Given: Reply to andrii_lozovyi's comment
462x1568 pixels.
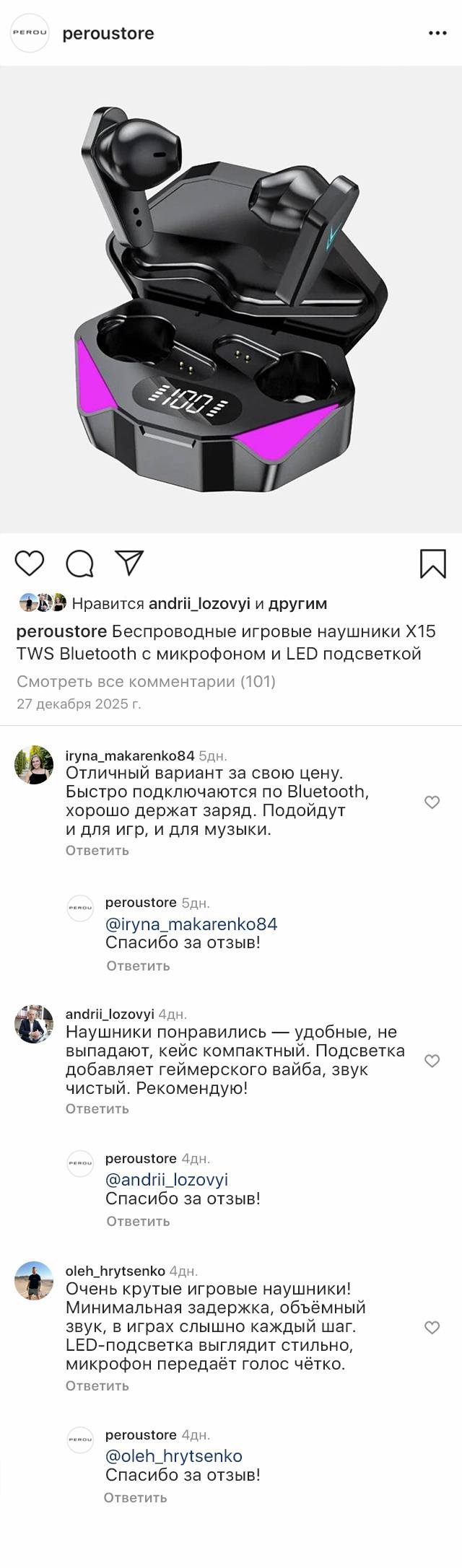Looking at the screenshot, I should pos(97,1108).
